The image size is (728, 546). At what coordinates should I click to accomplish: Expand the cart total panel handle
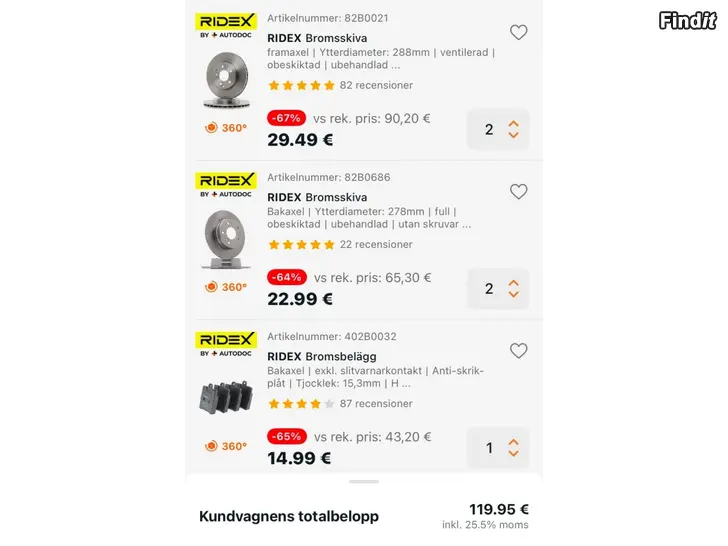coord(364,482)
